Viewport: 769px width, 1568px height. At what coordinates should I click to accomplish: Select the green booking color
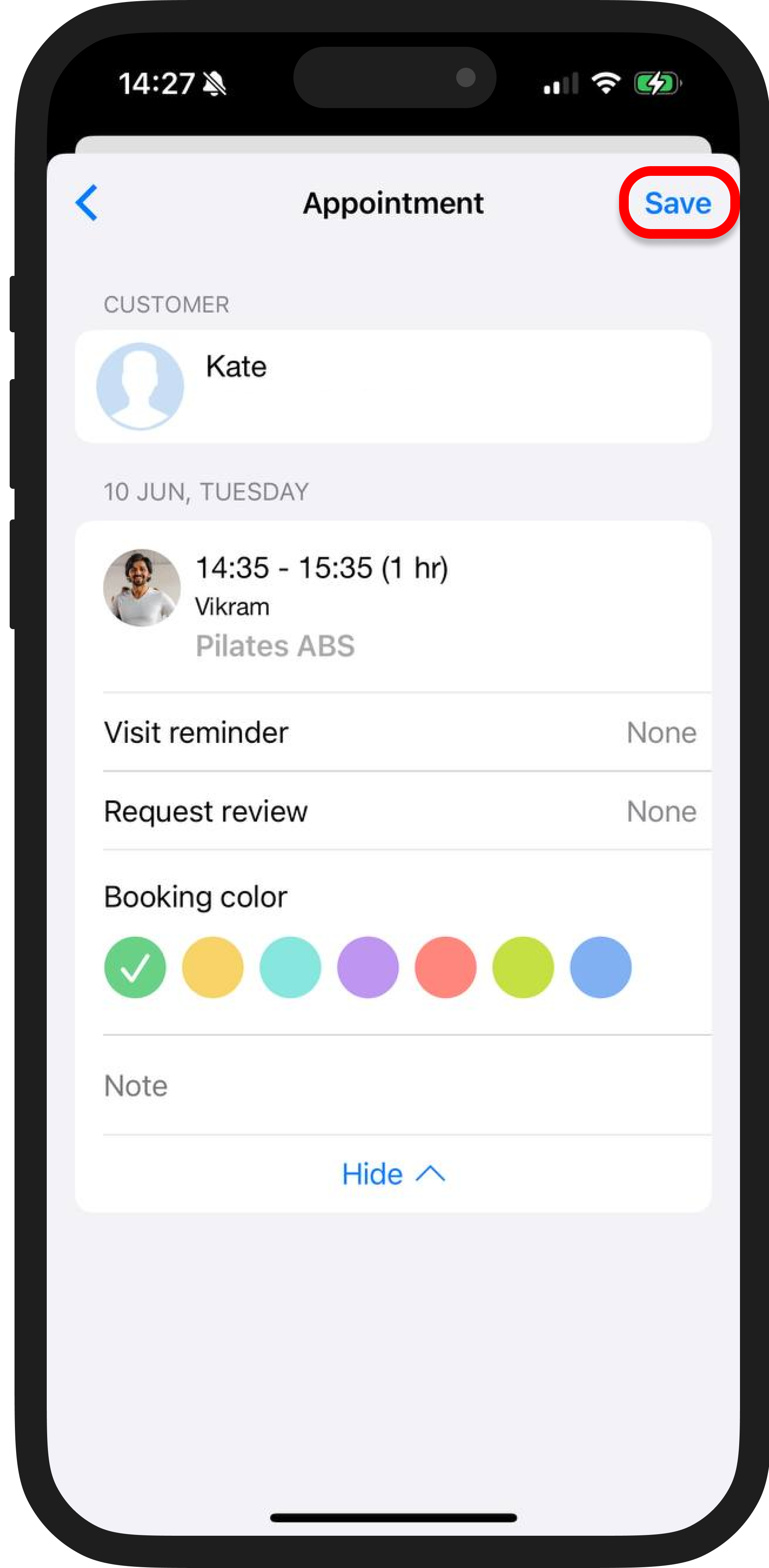click(135, 967)
